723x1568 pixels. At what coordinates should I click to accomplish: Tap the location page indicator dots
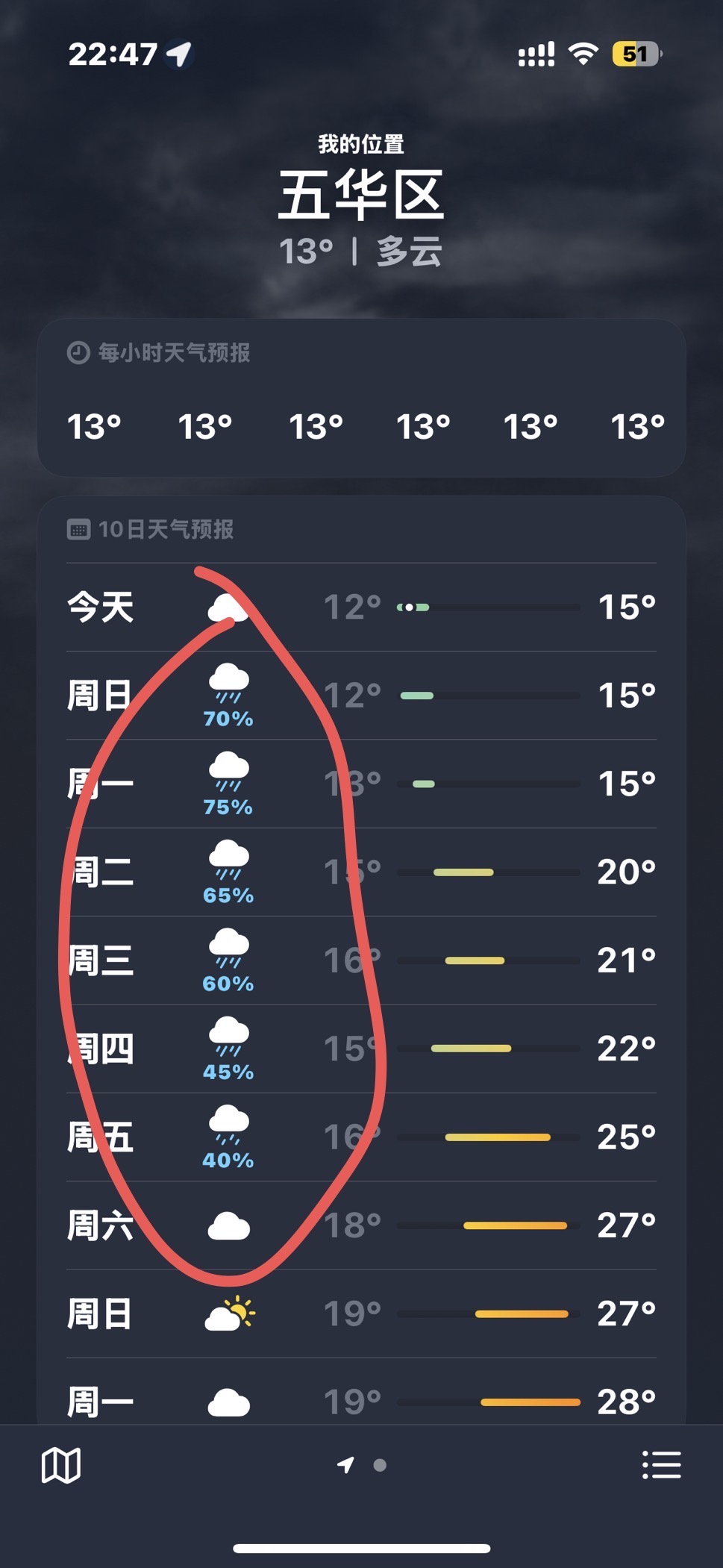[362, 1465]
